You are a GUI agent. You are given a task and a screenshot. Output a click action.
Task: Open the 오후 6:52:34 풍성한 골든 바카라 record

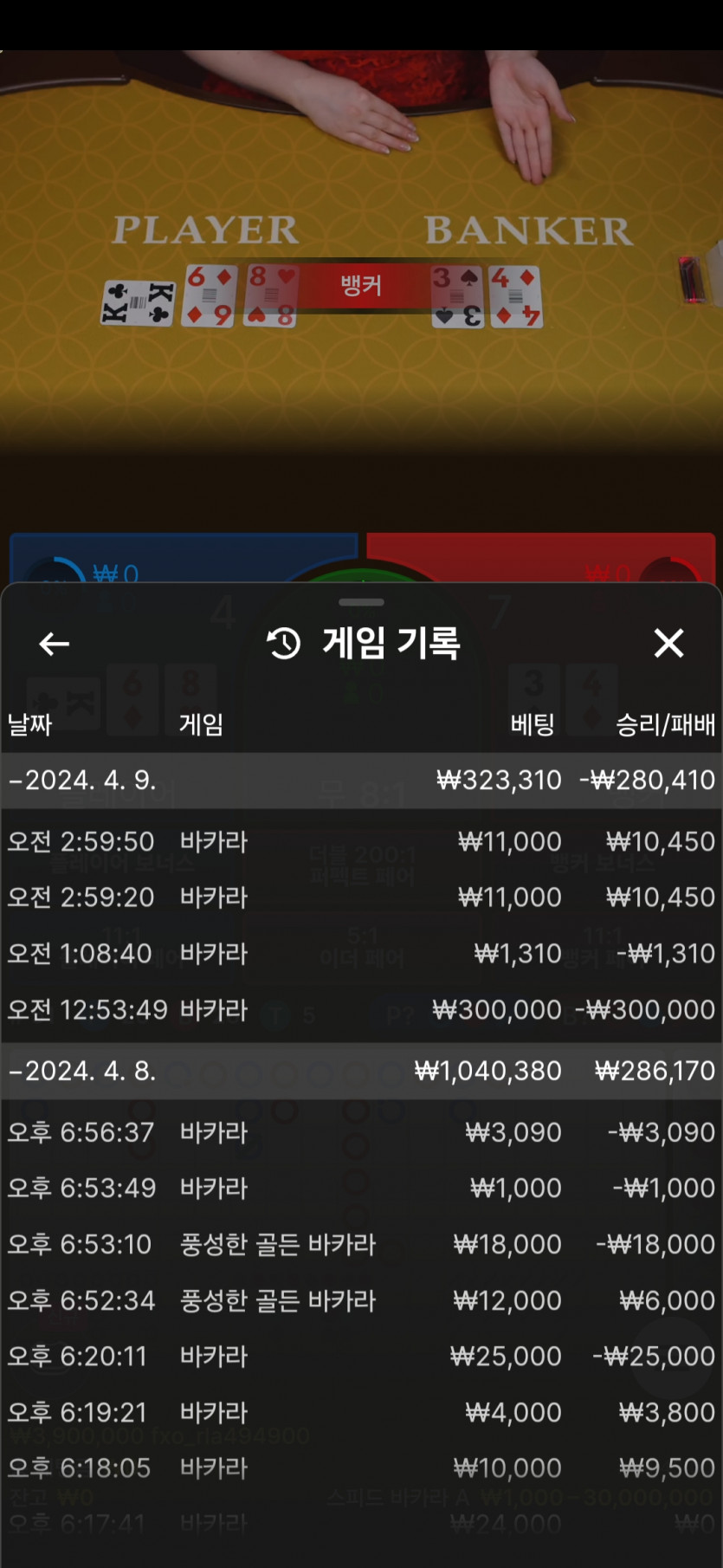361,1300
